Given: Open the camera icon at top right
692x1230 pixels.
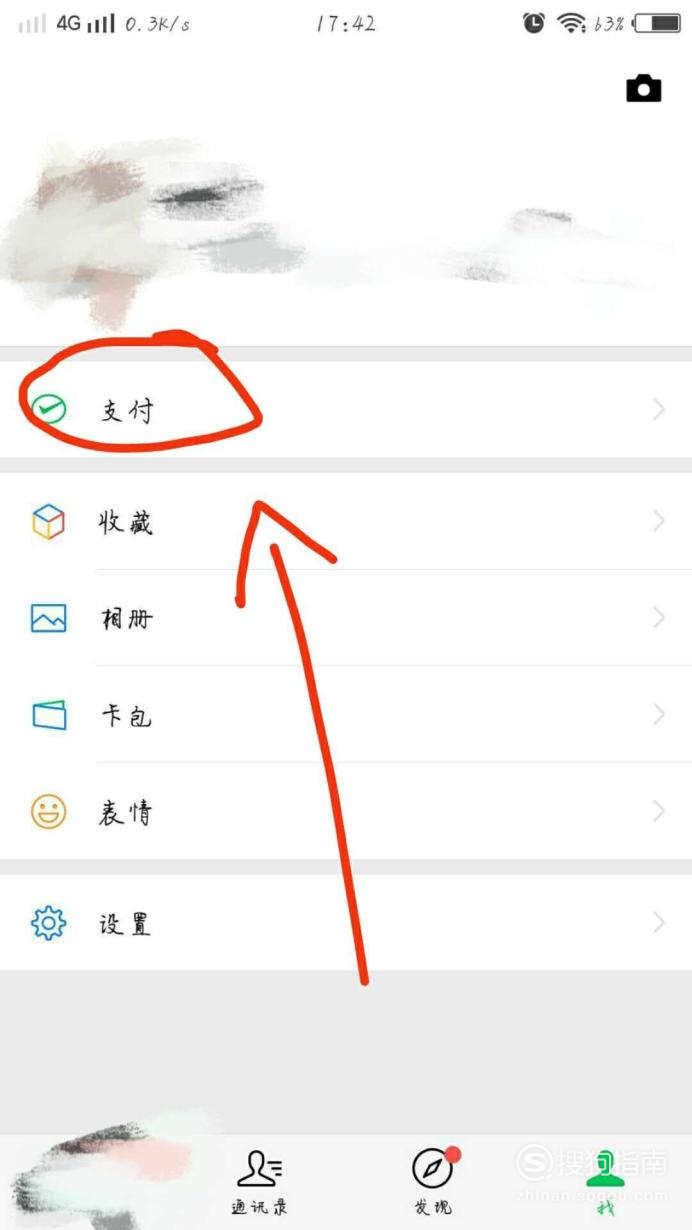Looking at the screenshot, I should click(644, 89).
